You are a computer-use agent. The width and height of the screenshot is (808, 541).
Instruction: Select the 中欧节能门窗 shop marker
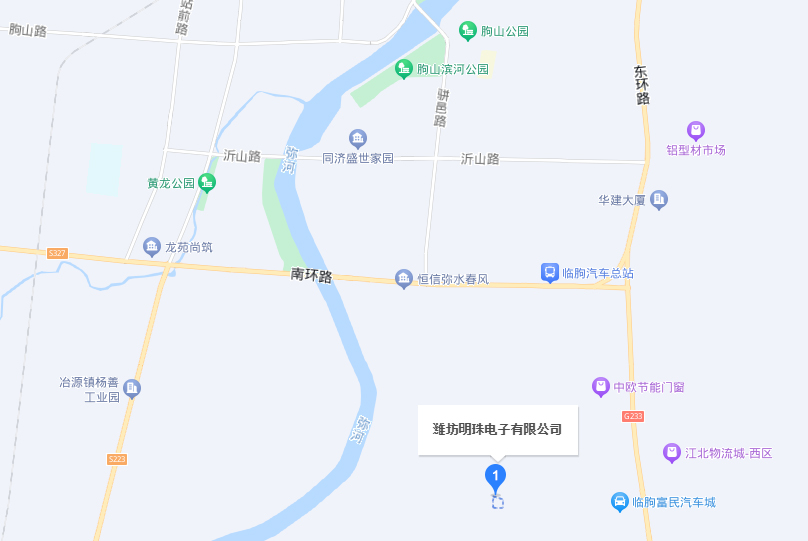[601, 387]
